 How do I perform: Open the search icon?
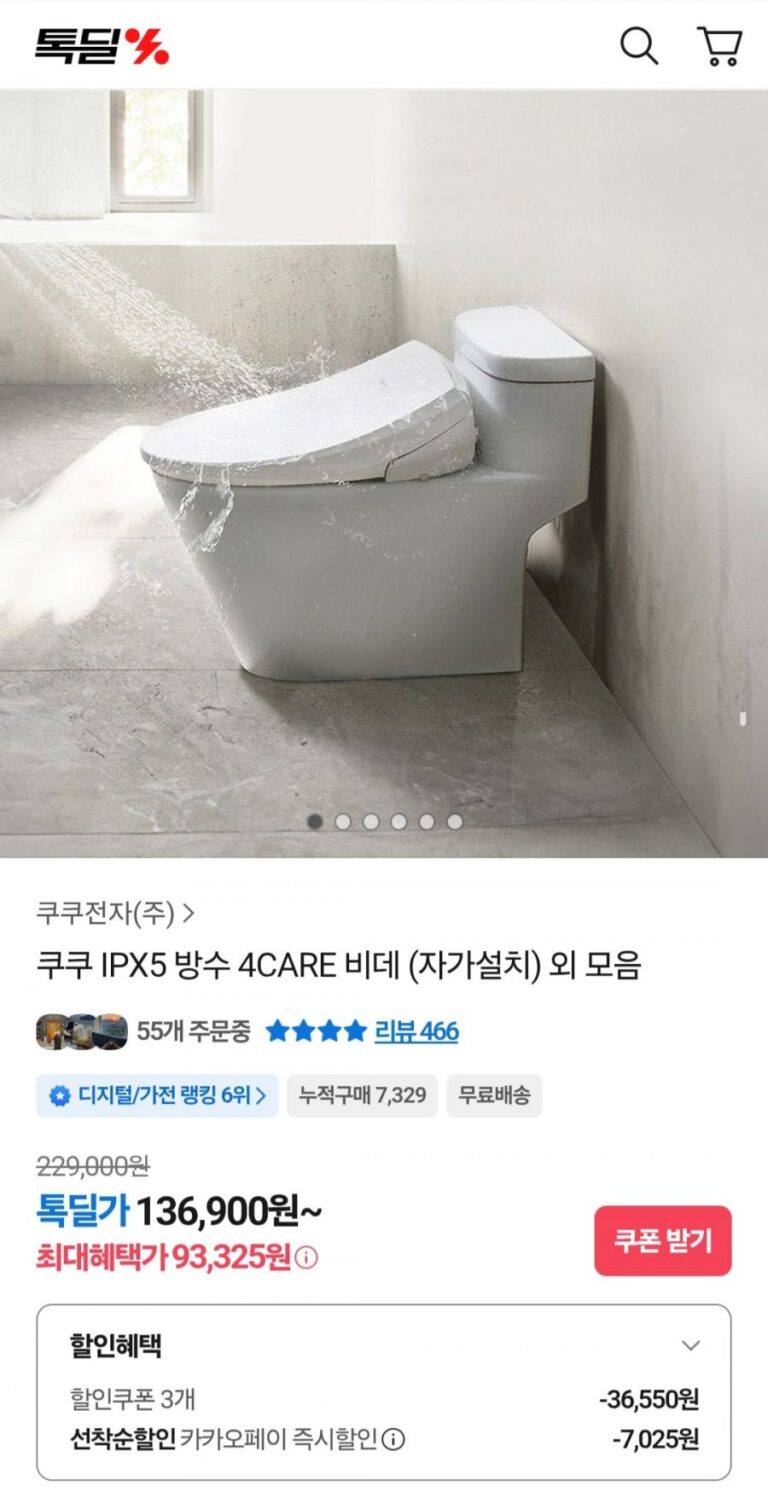pyautogui.click(x=639, y=46)
